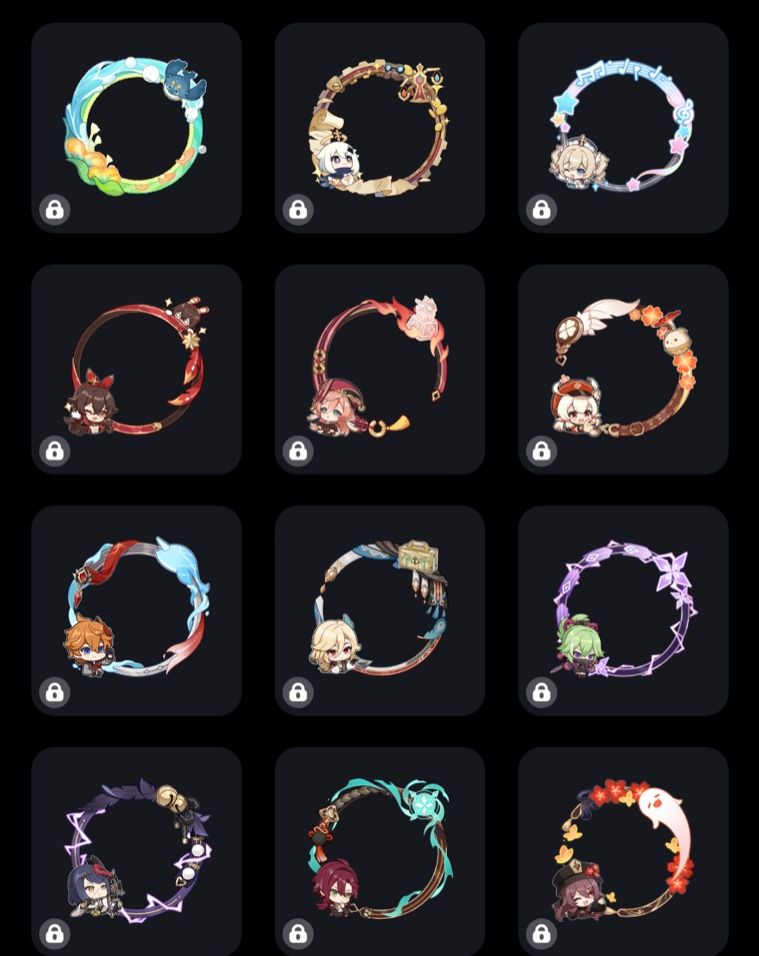Open the Amber red ribbon frame

point(136,369)
